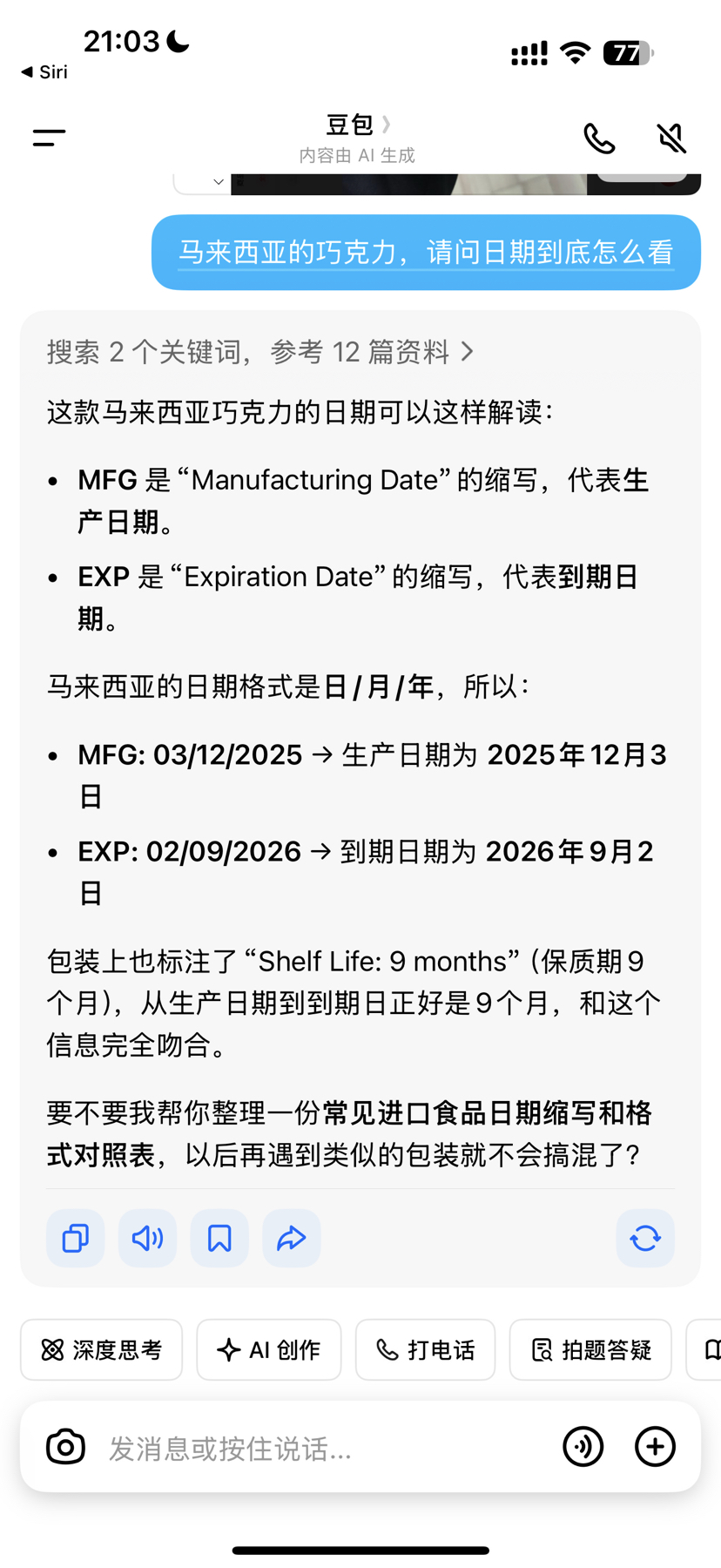721x1568 pixels.
Task: Open the sidebar menu
Action: (x=48, y=137)
